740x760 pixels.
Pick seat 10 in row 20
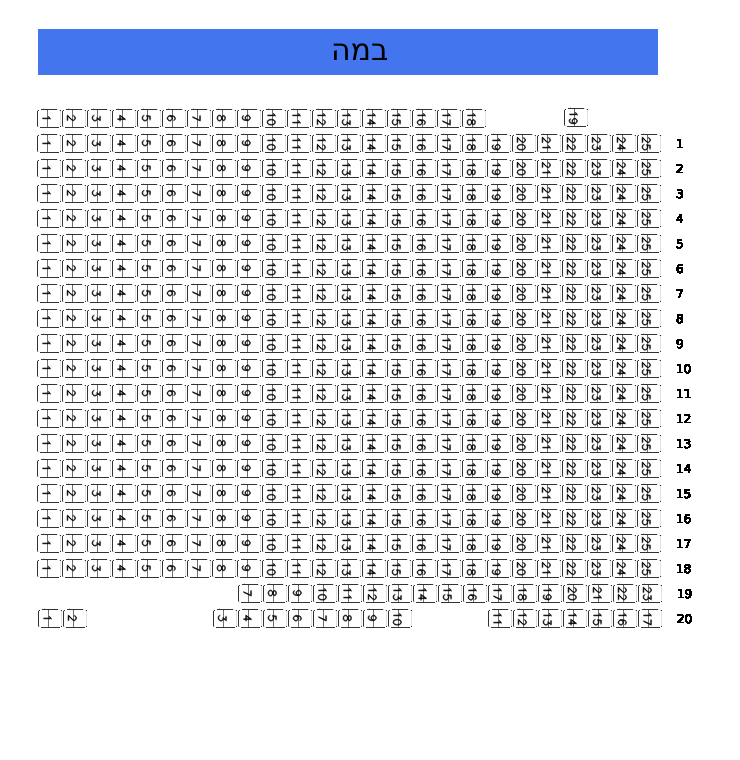pyautogui.click(x=398, y=619)
